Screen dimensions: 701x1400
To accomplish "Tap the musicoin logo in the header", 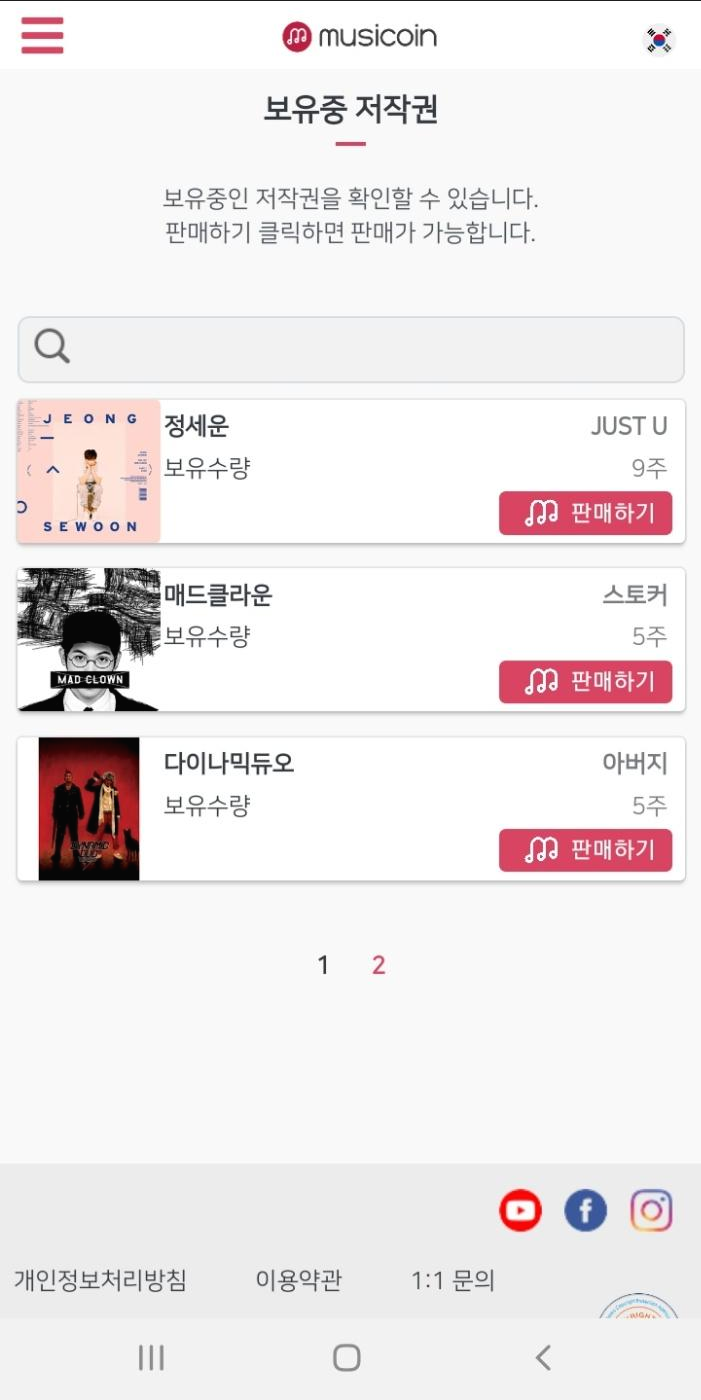I will 360,37.
